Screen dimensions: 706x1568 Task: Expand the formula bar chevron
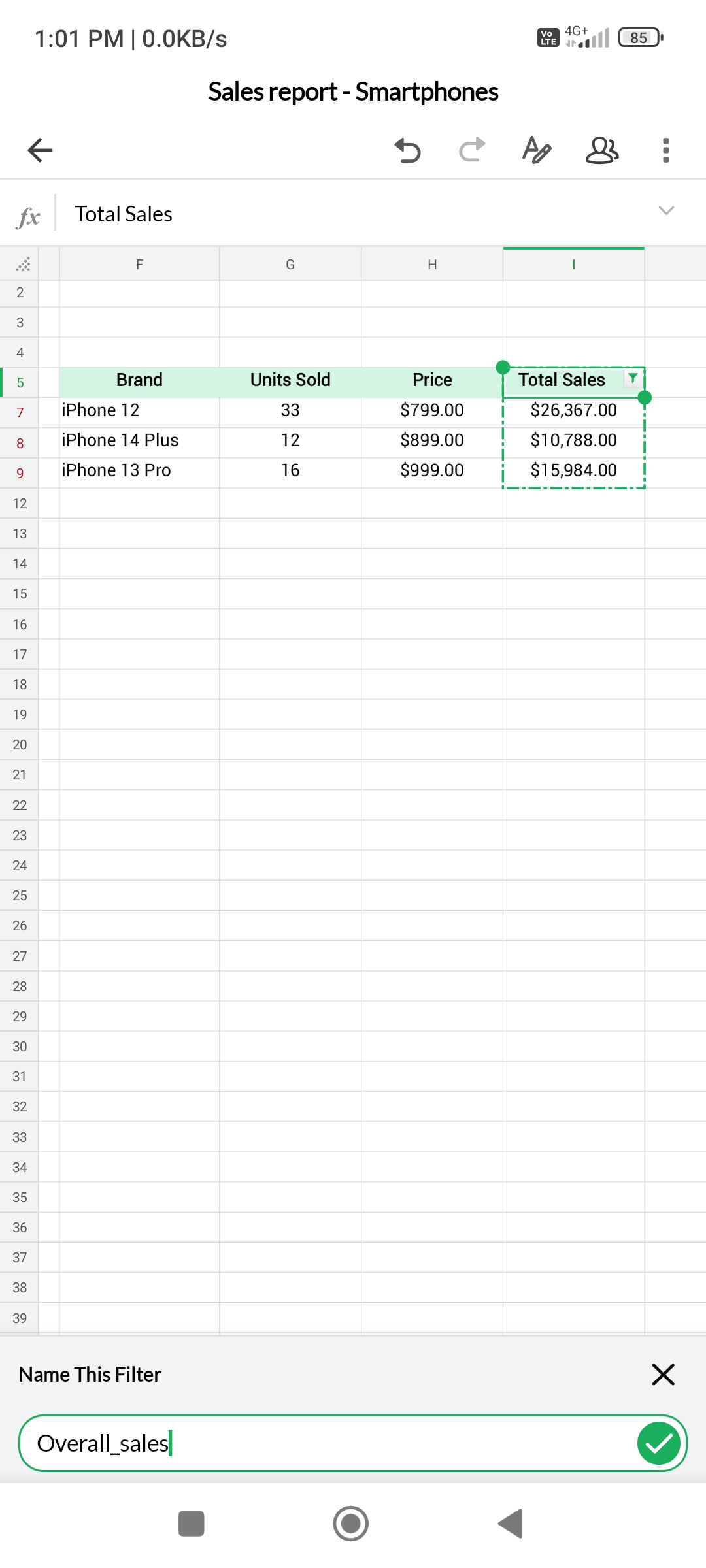tap(665, 210)
